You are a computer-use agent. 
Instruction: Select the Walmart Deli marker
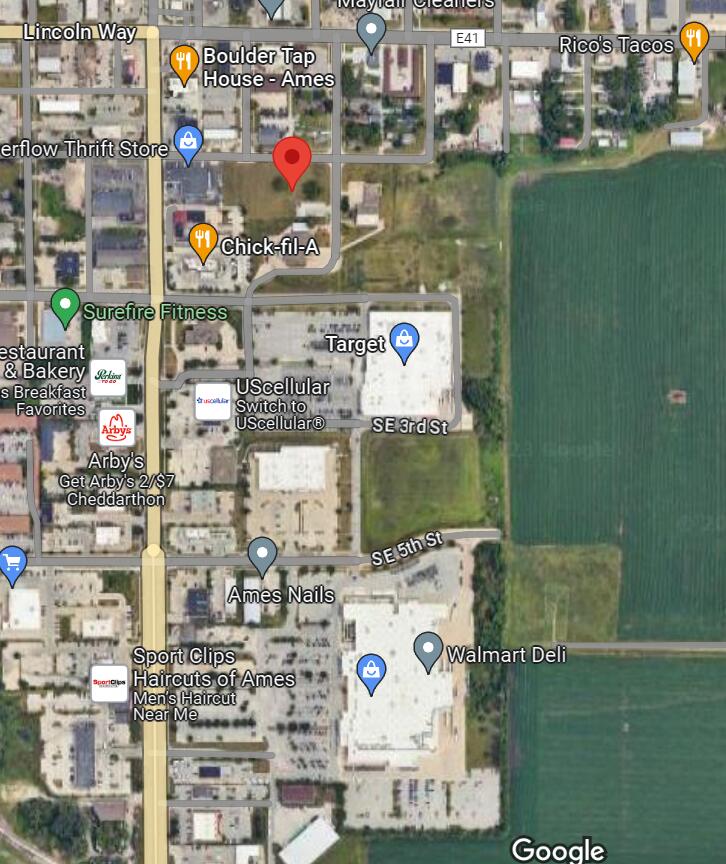[x=428, y=650]
